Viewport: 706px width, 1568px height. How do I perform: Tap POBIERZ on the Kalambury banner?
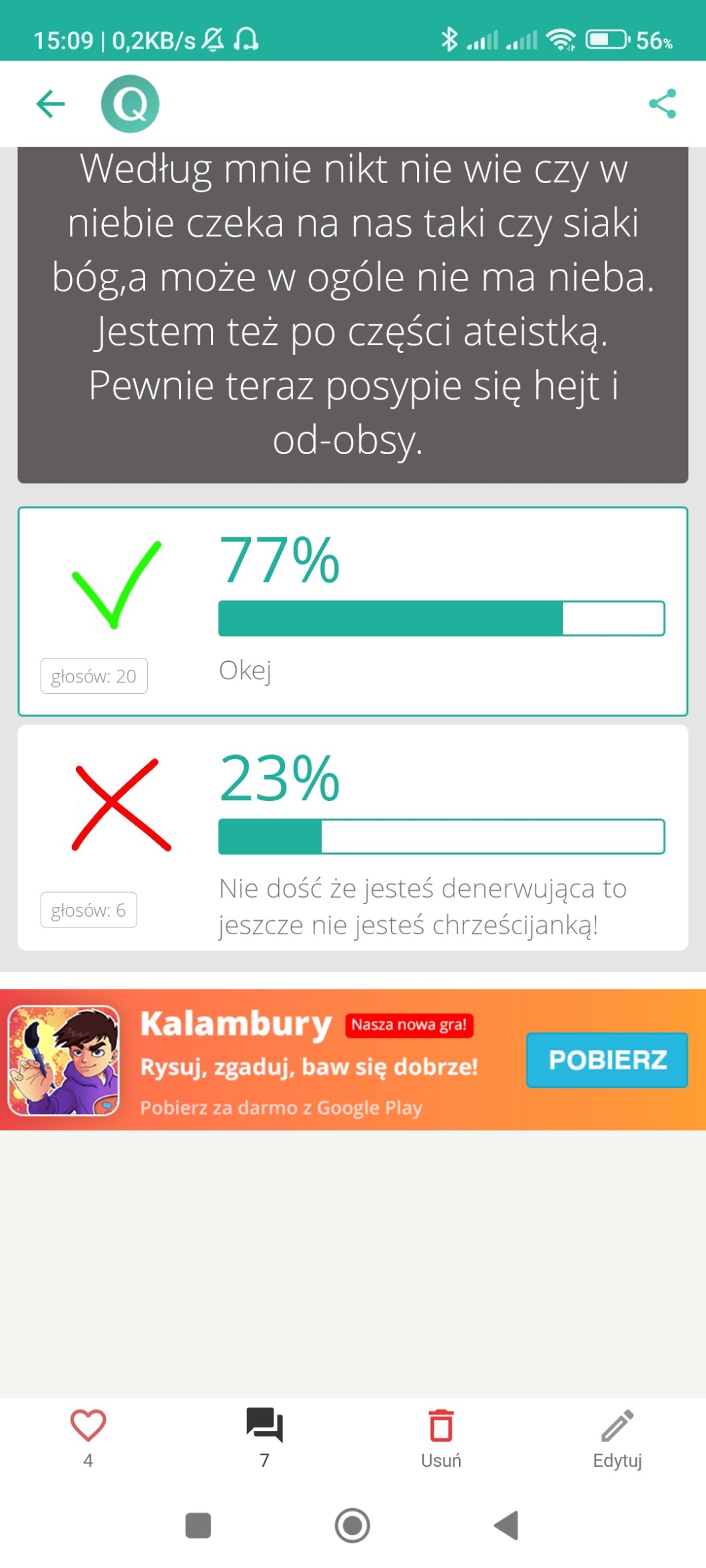coord(606,1059)
